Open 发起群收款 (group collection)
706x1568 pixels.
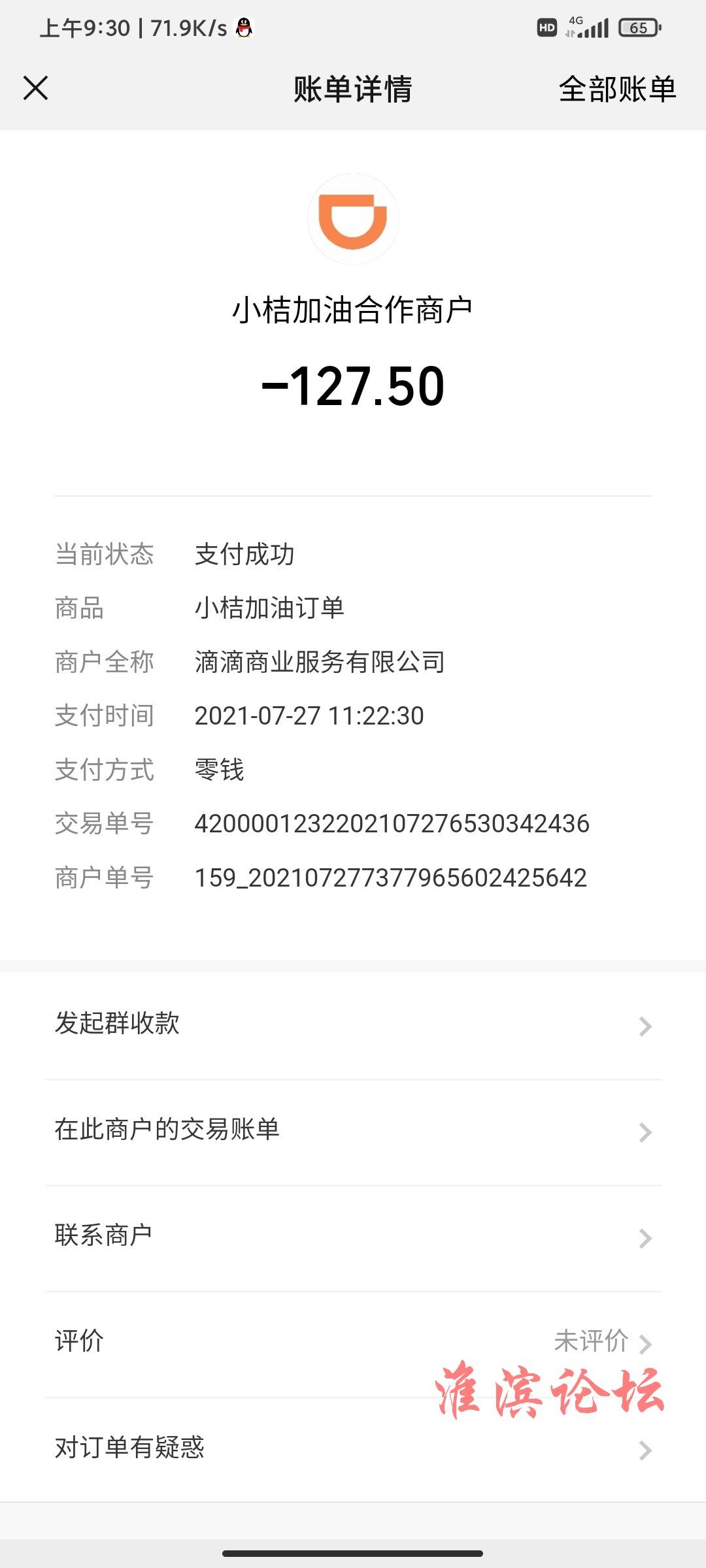[353, 1024]
